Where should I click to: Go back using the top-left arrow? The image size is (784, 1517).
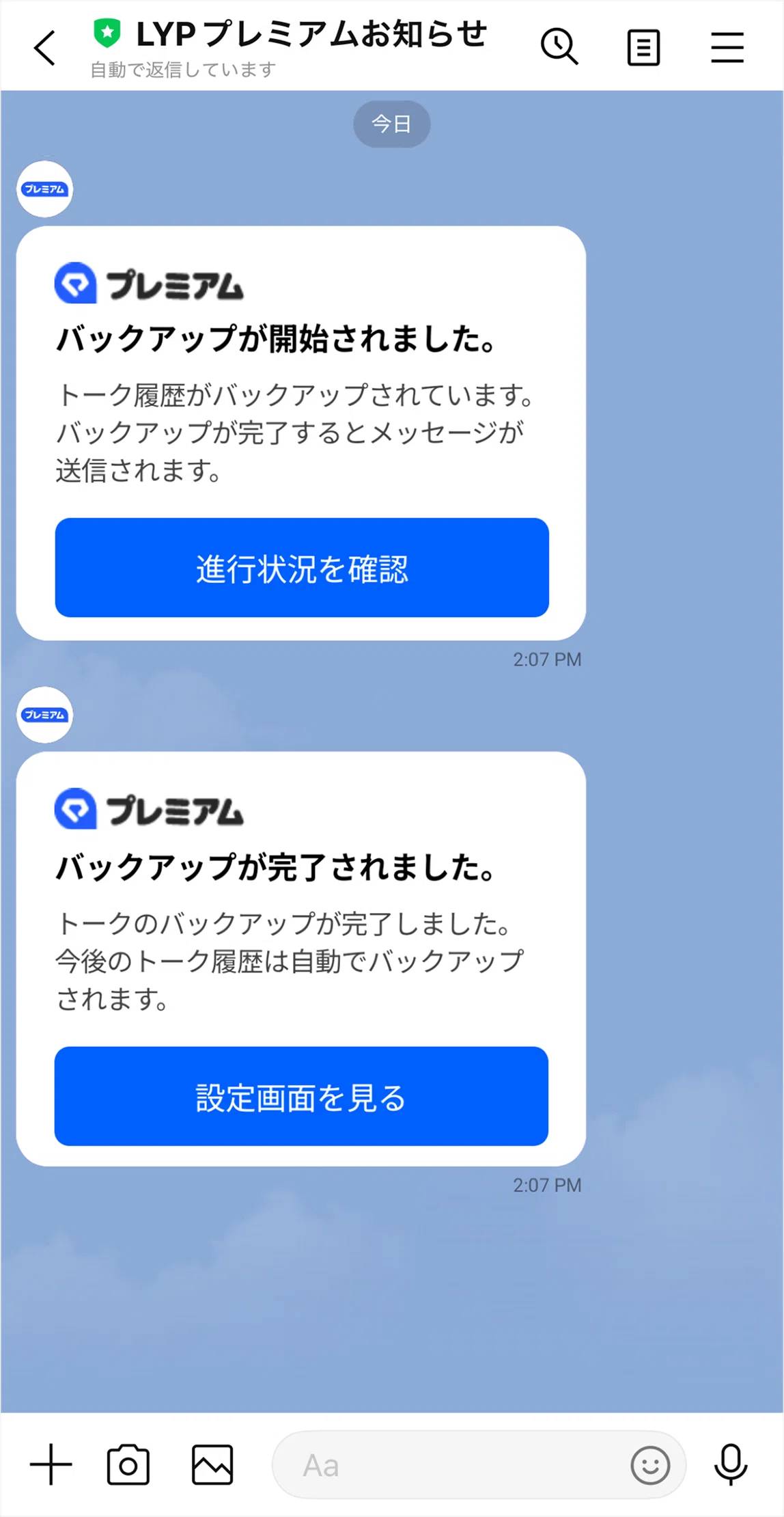(45, 48)
